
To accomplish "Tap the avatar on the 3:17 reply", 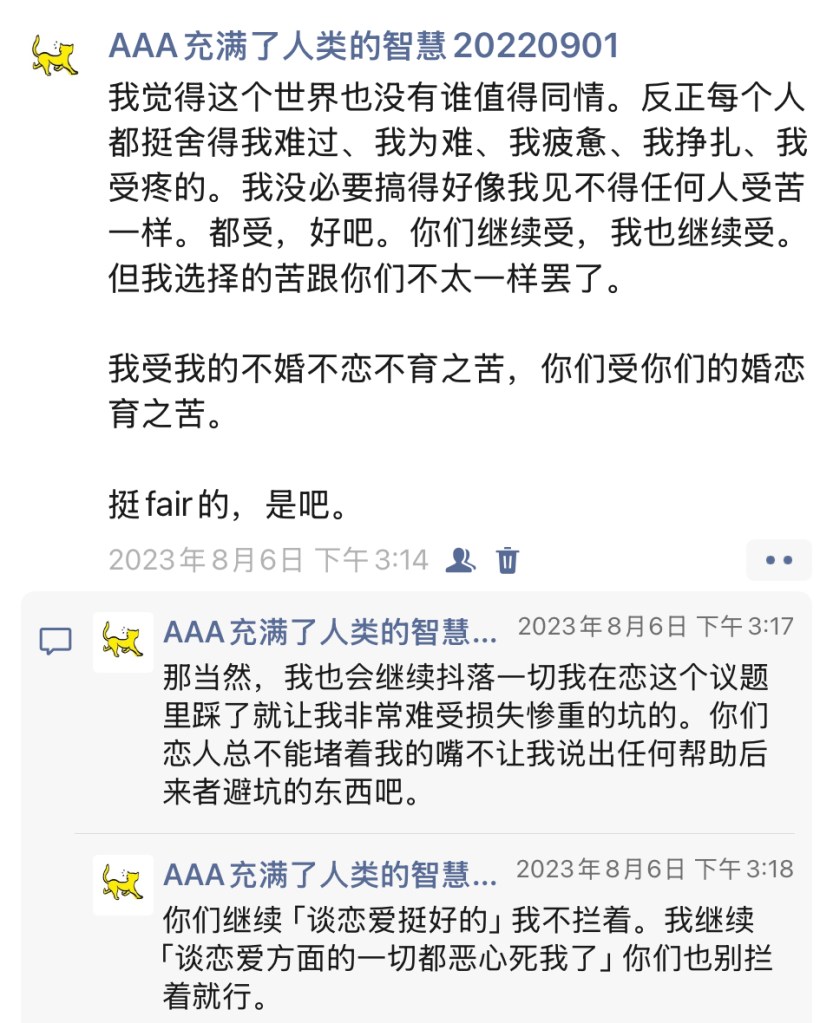I will (123, 642).
